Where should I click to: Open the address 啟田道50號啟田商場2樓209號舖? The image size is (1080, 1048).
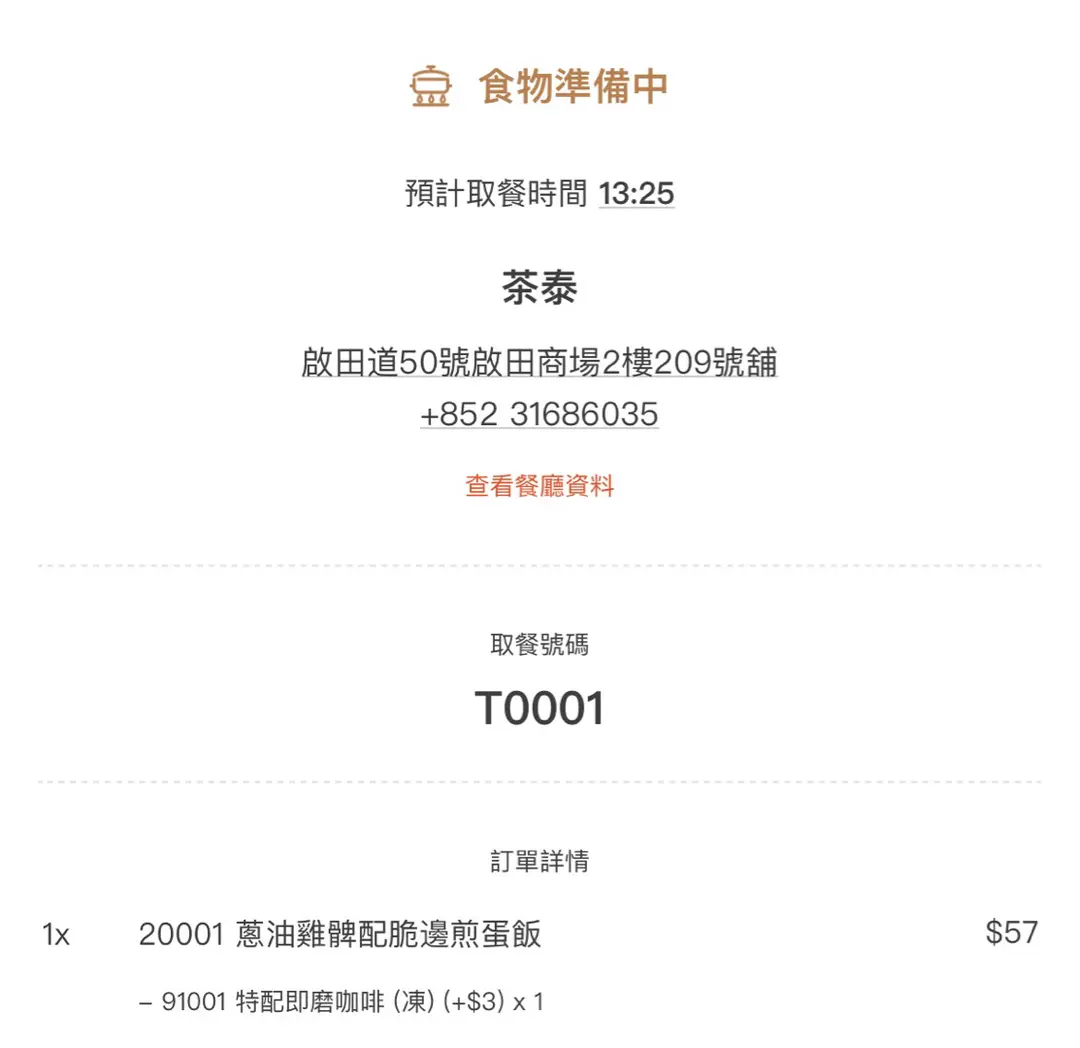pyautogui.click(x=539, y=362)
